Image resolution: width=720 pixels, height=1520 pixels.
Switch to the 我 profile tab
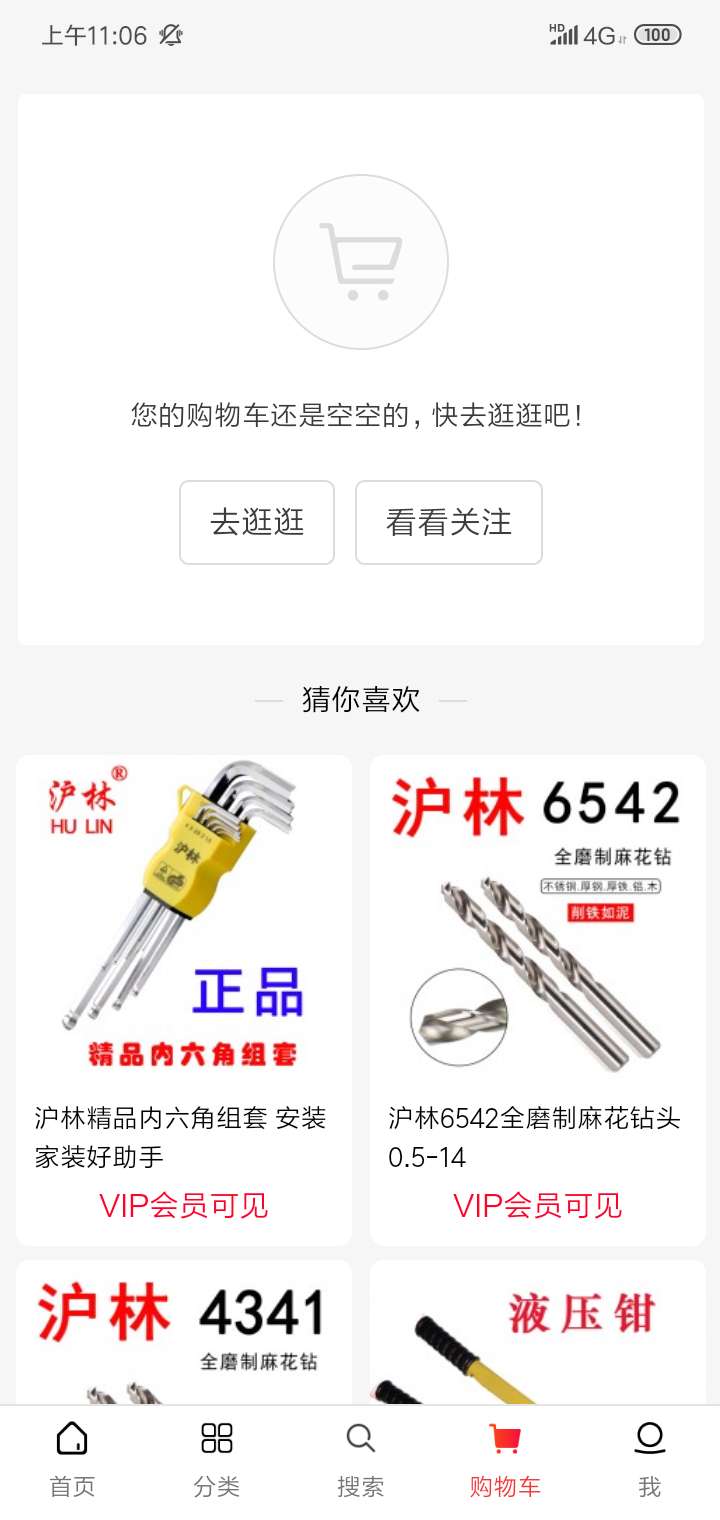[x=649, y=1460]
